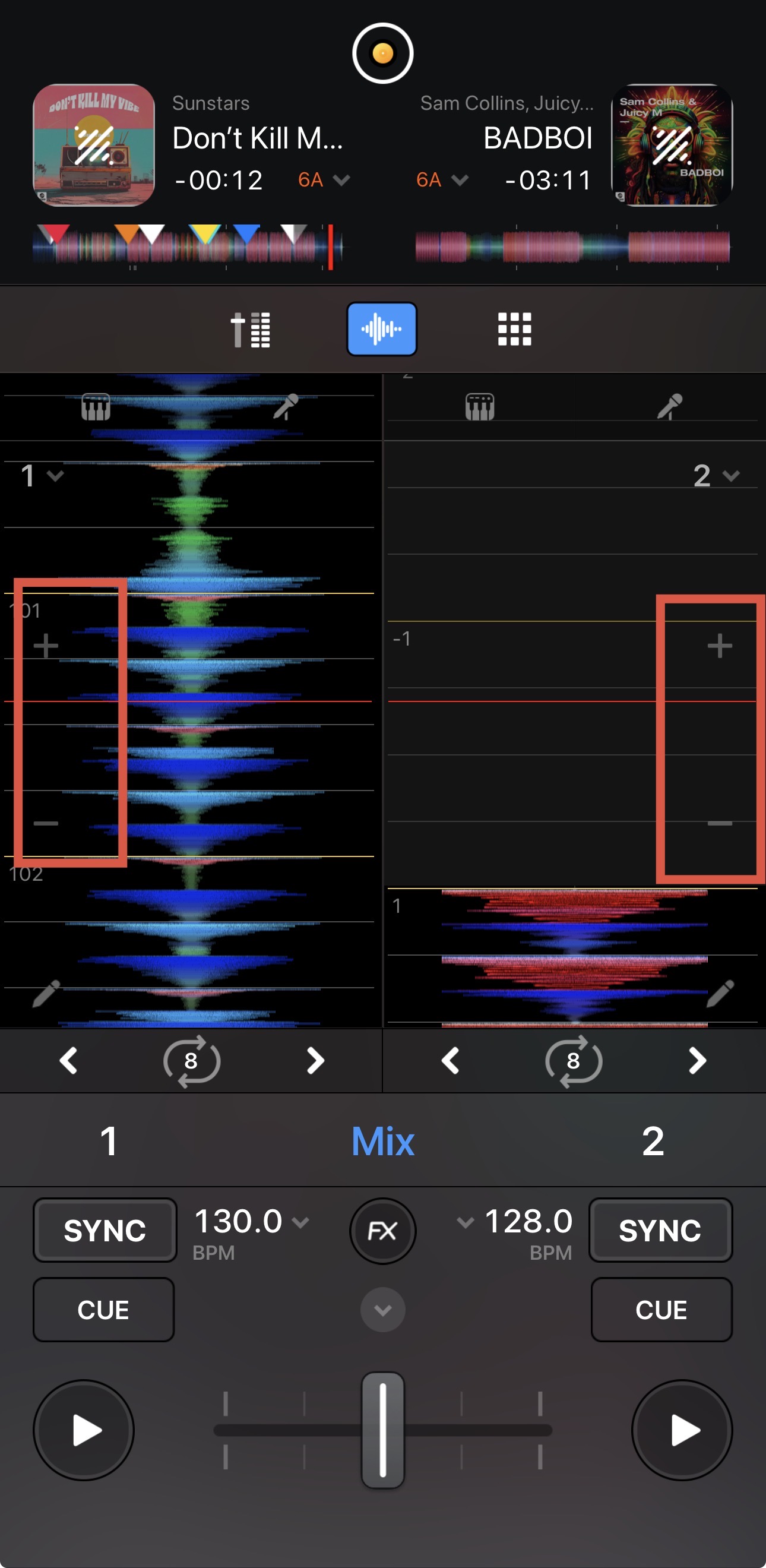Zoom out deck 2 waveform with minus

[x=720, y=823]
